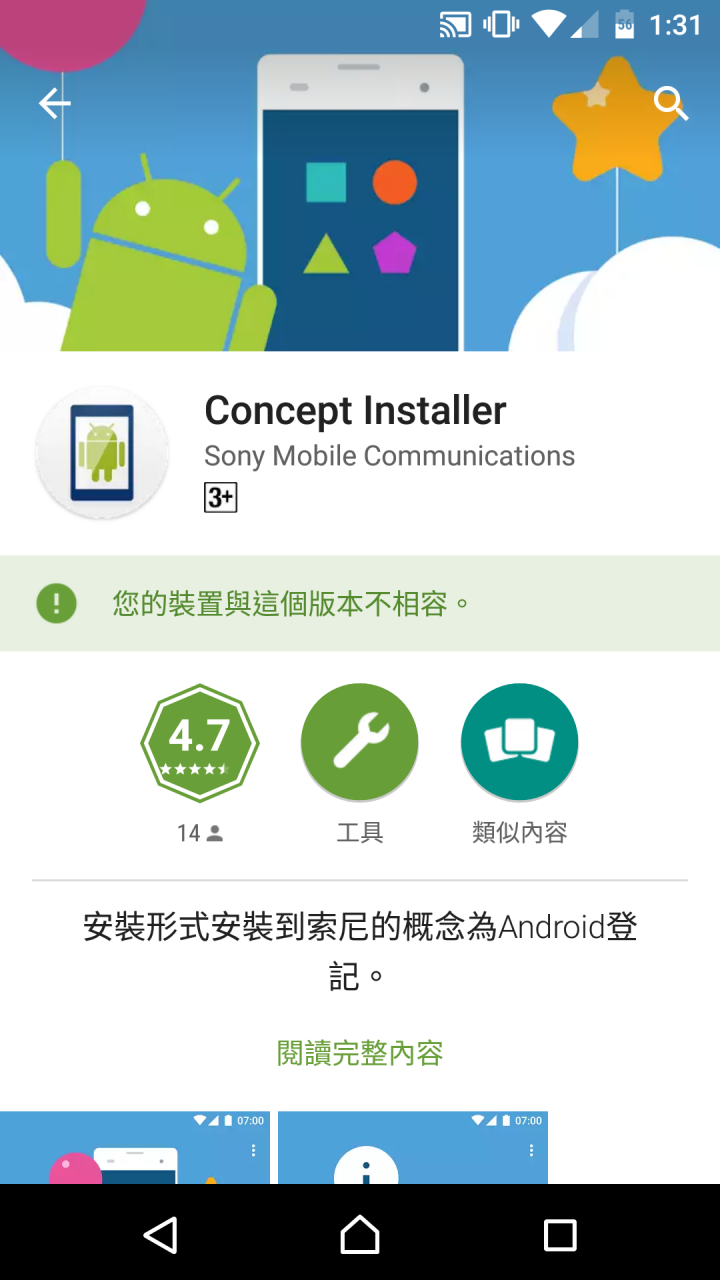Open recent apps from navigation bar

pyautogui.click(x=560, y=1235)
